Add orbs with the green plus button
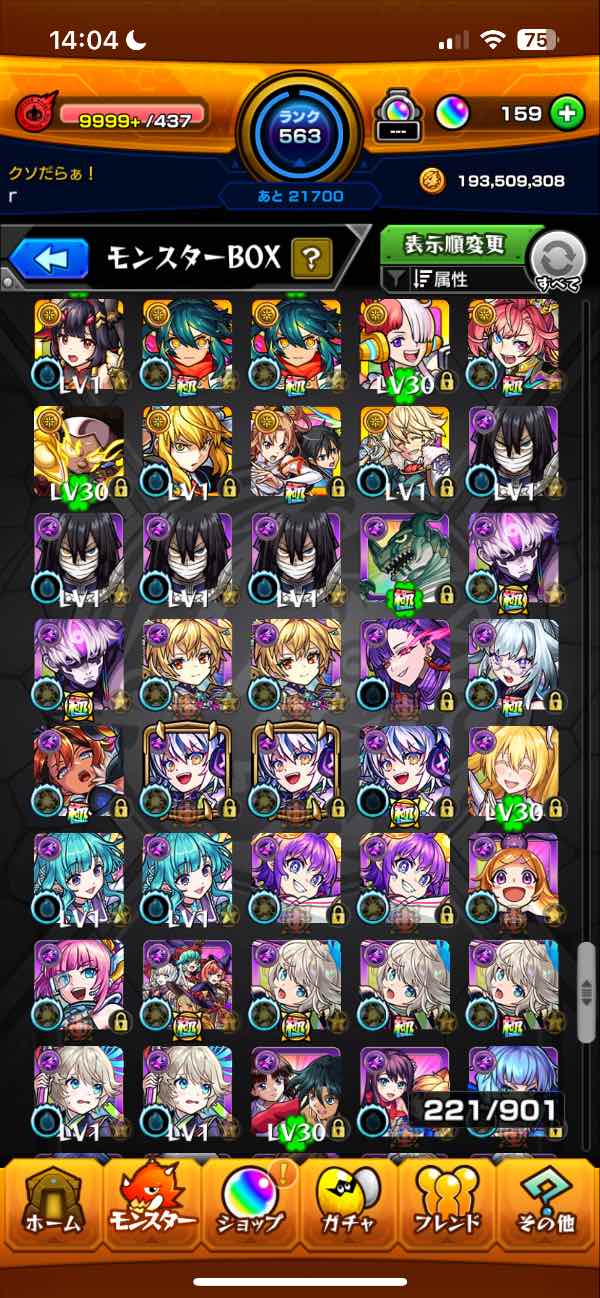The image size is (600, 1298). tap(567, 114)
